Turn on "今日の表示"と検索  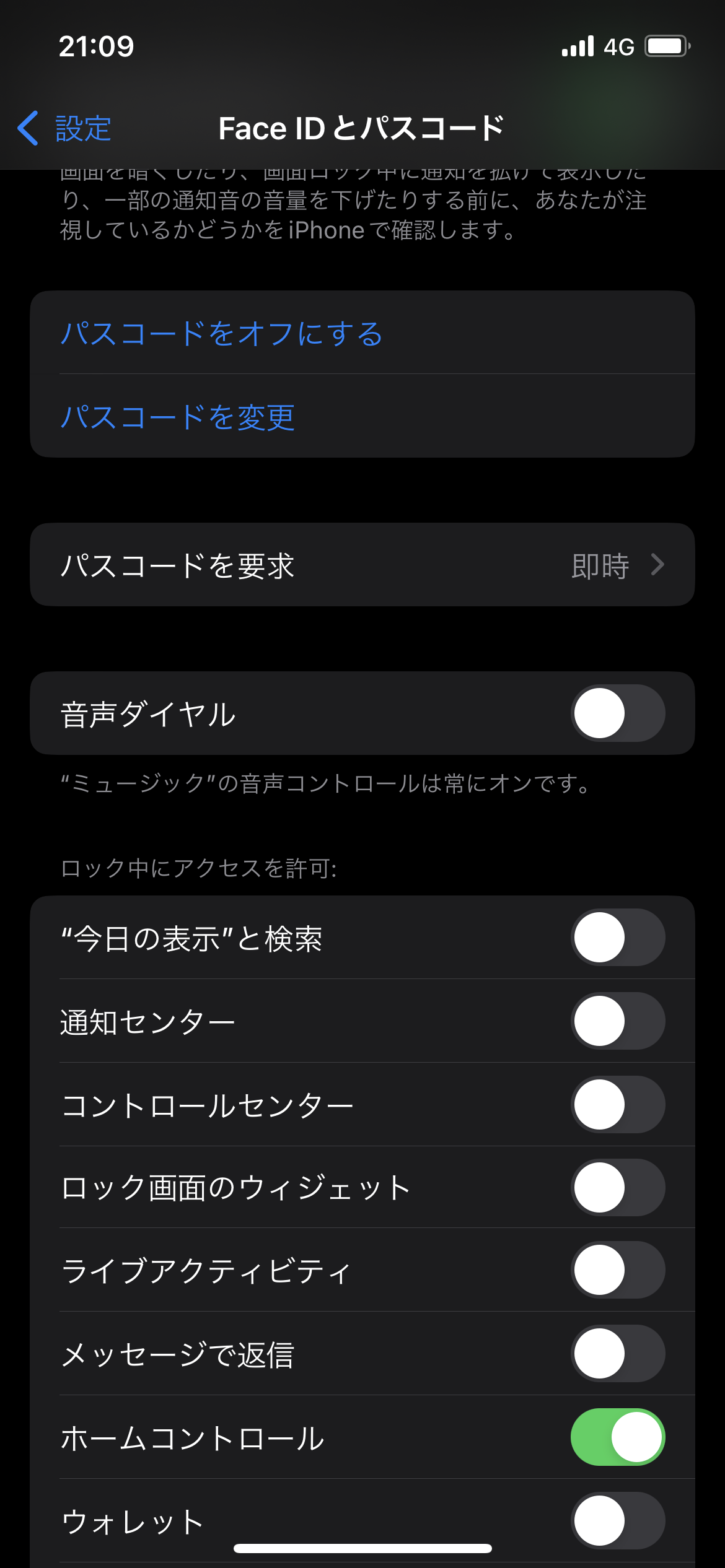coord(617,938)
